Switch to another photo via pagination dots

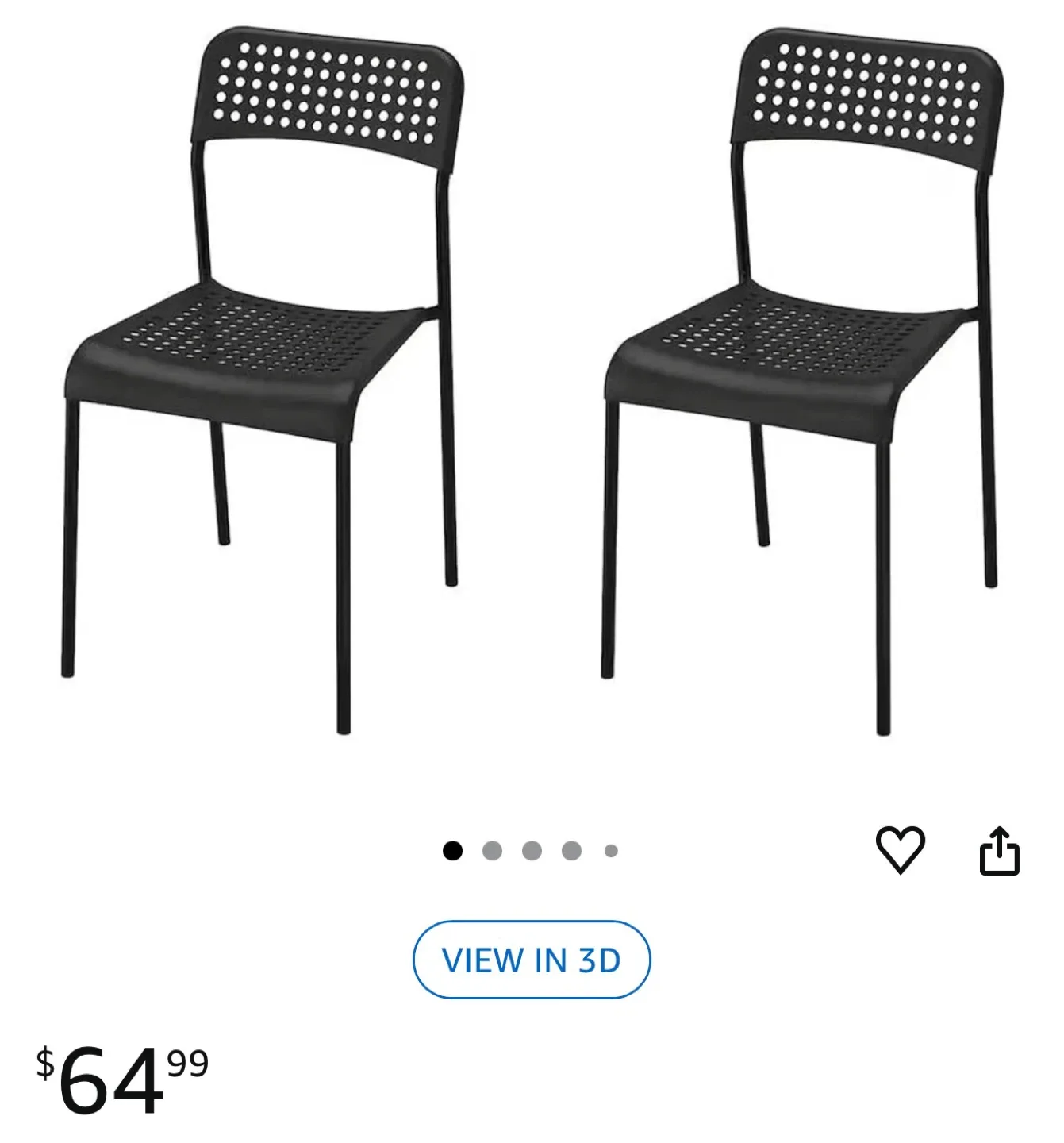tap(532, 851)
